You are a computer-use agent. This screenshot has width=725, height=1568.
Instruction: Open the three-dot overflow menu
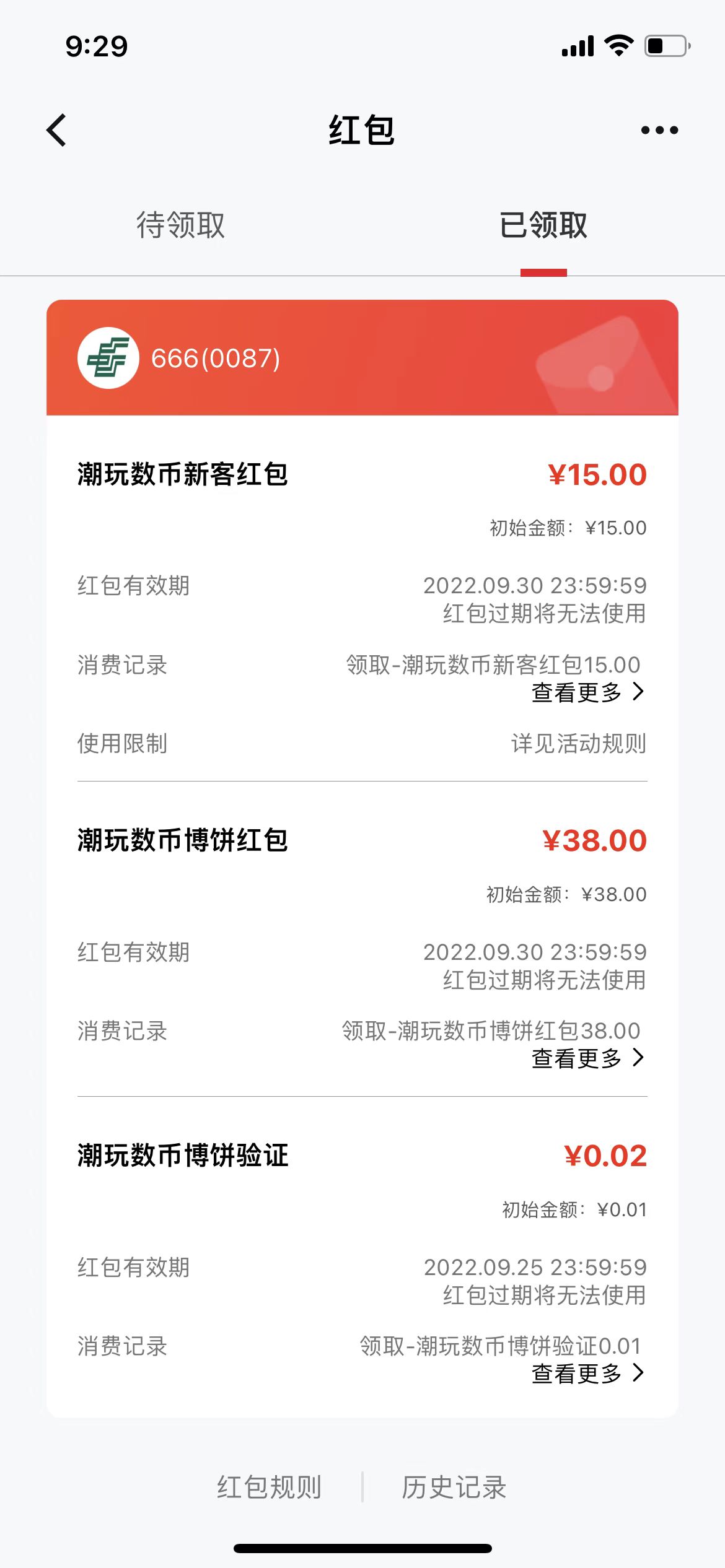pyautogui.click(x=659, y=130)
